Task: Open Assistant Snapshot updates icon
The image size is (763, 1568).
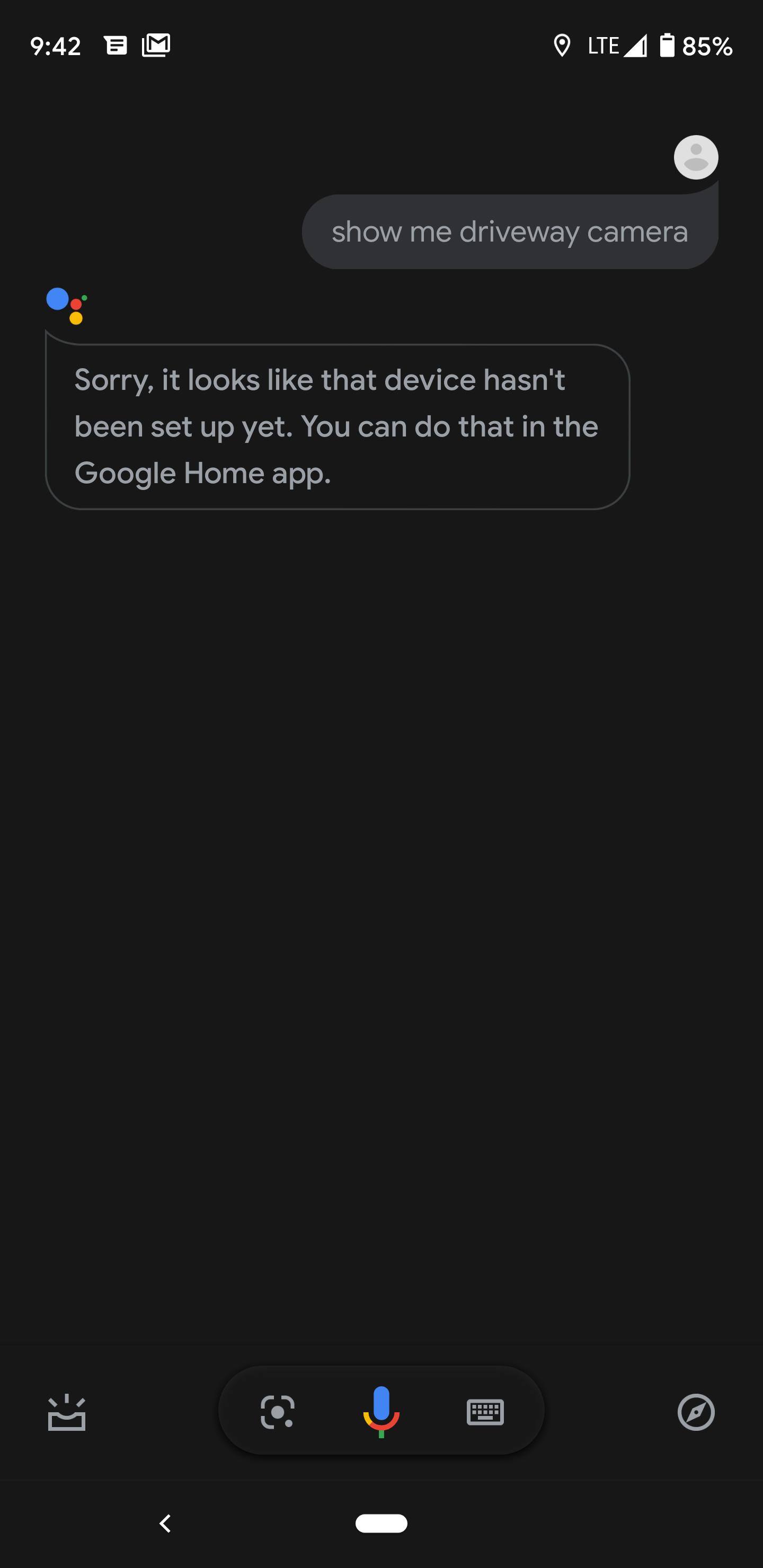Action: coord(67,1413)
